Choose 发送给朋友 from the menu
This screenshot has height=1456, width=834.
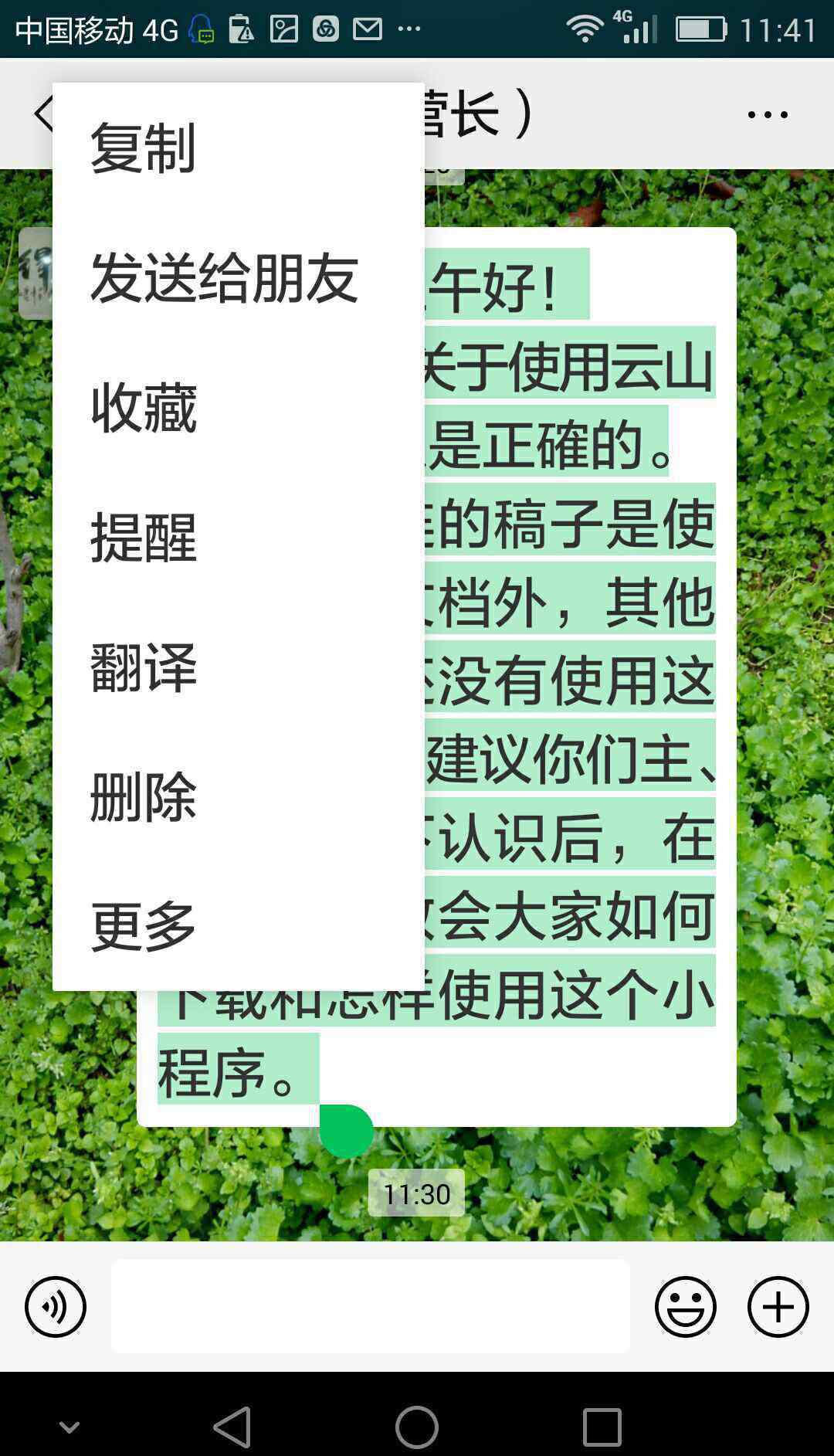[x=238, y=277]
